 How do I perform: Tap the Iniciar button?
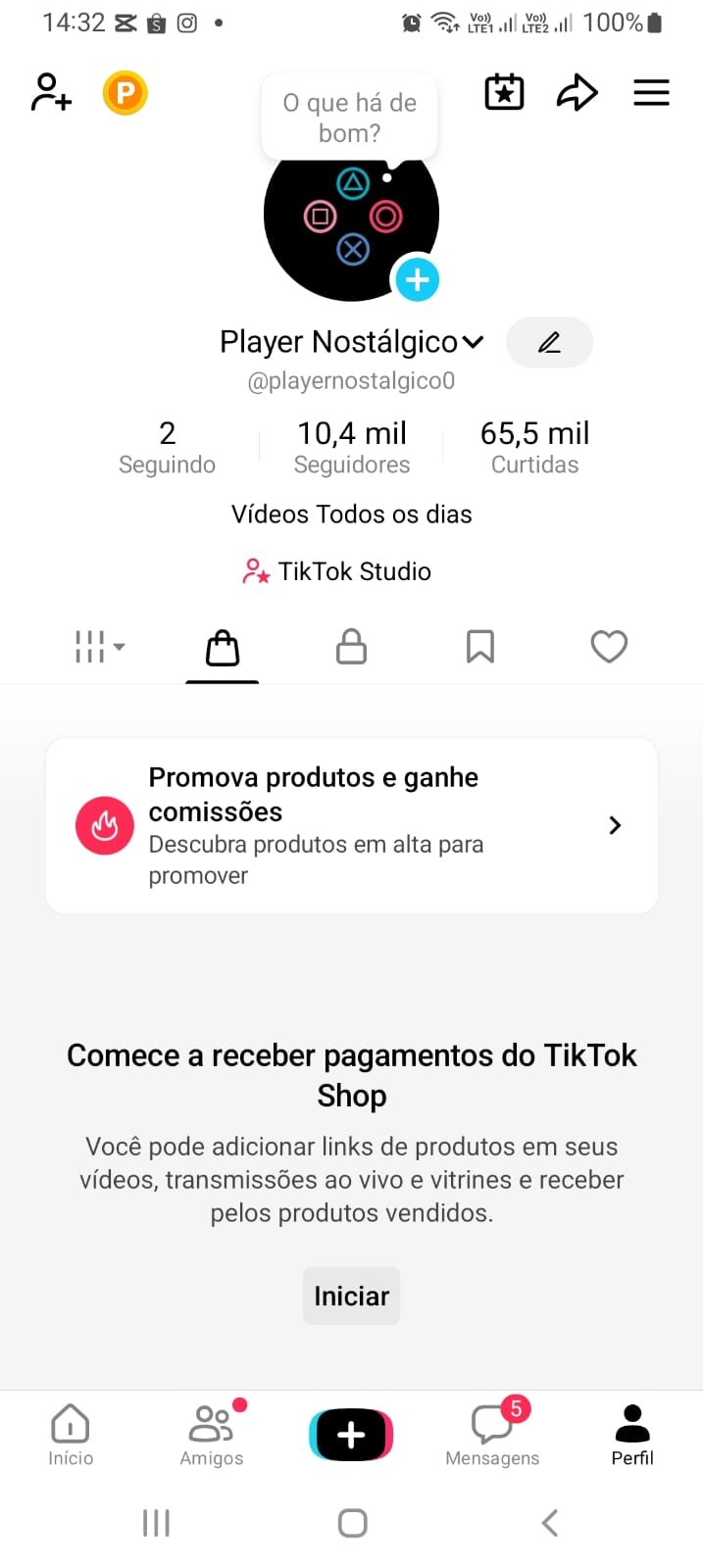coord(351,1296)
